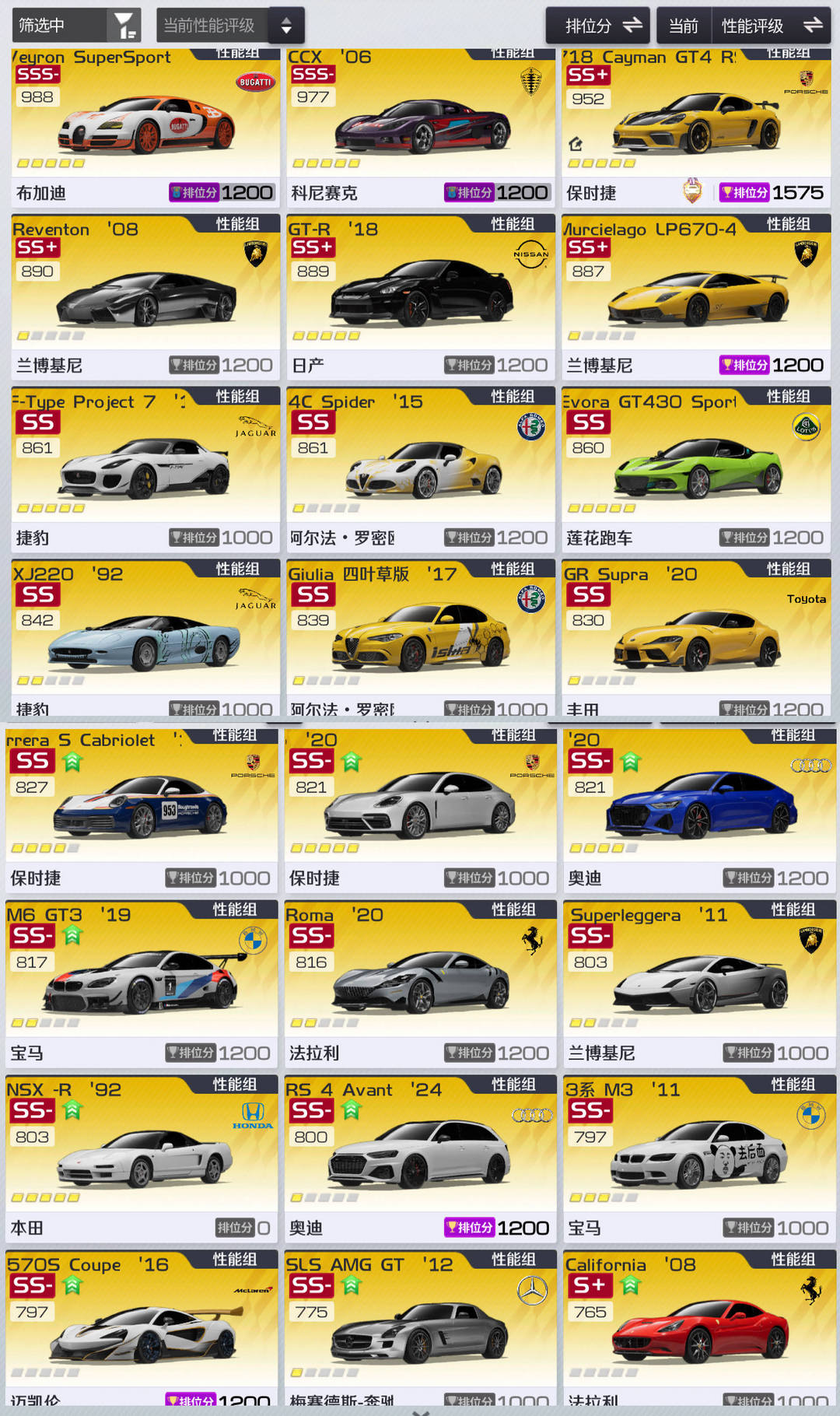View the Toyota GR Supra '20 card
The height and width of the screenshot is (1416, 840).
(696, 638)
